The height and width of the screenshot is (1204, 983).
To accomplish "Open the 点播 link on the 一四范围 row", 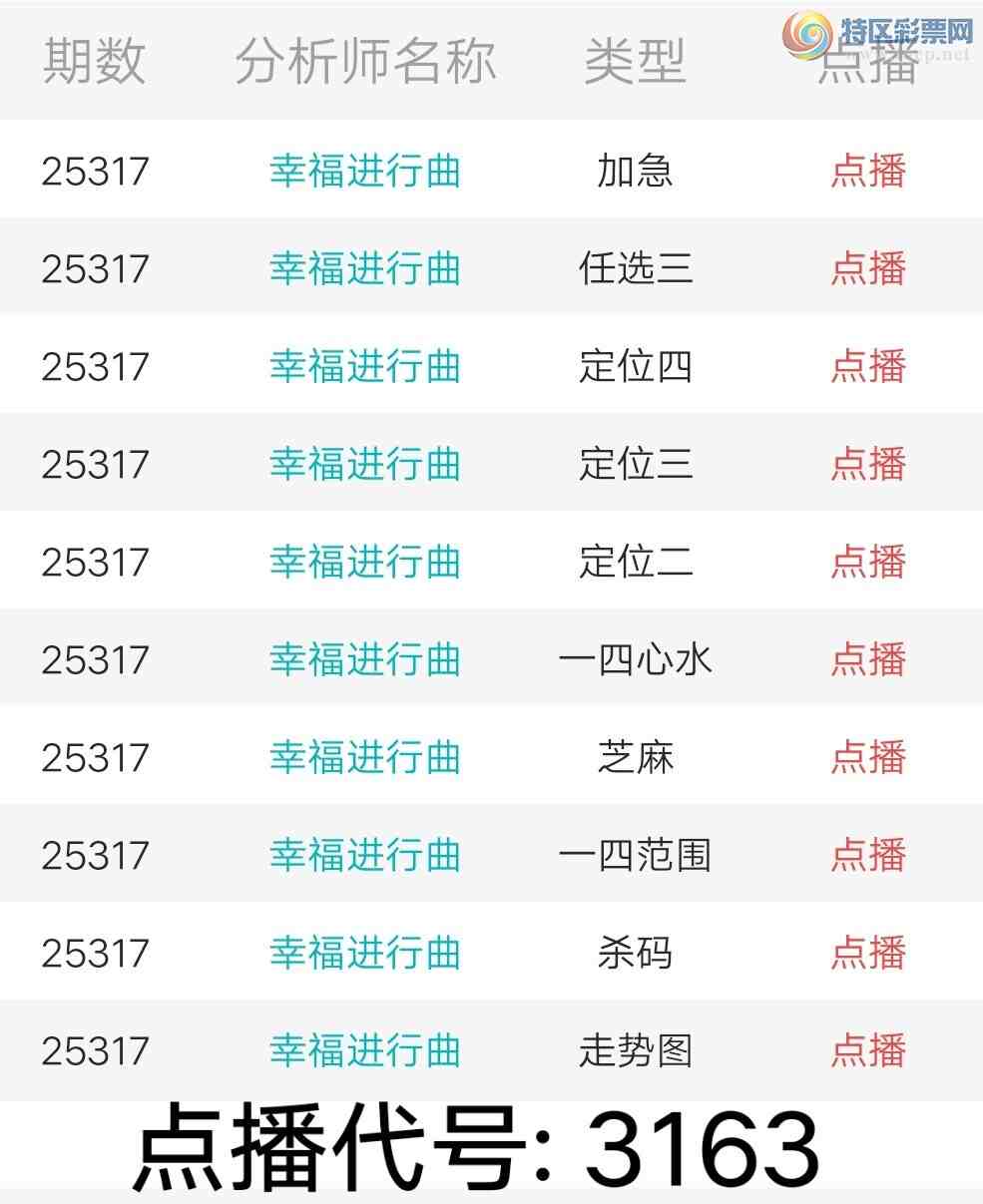I will [x=868, y=856].
